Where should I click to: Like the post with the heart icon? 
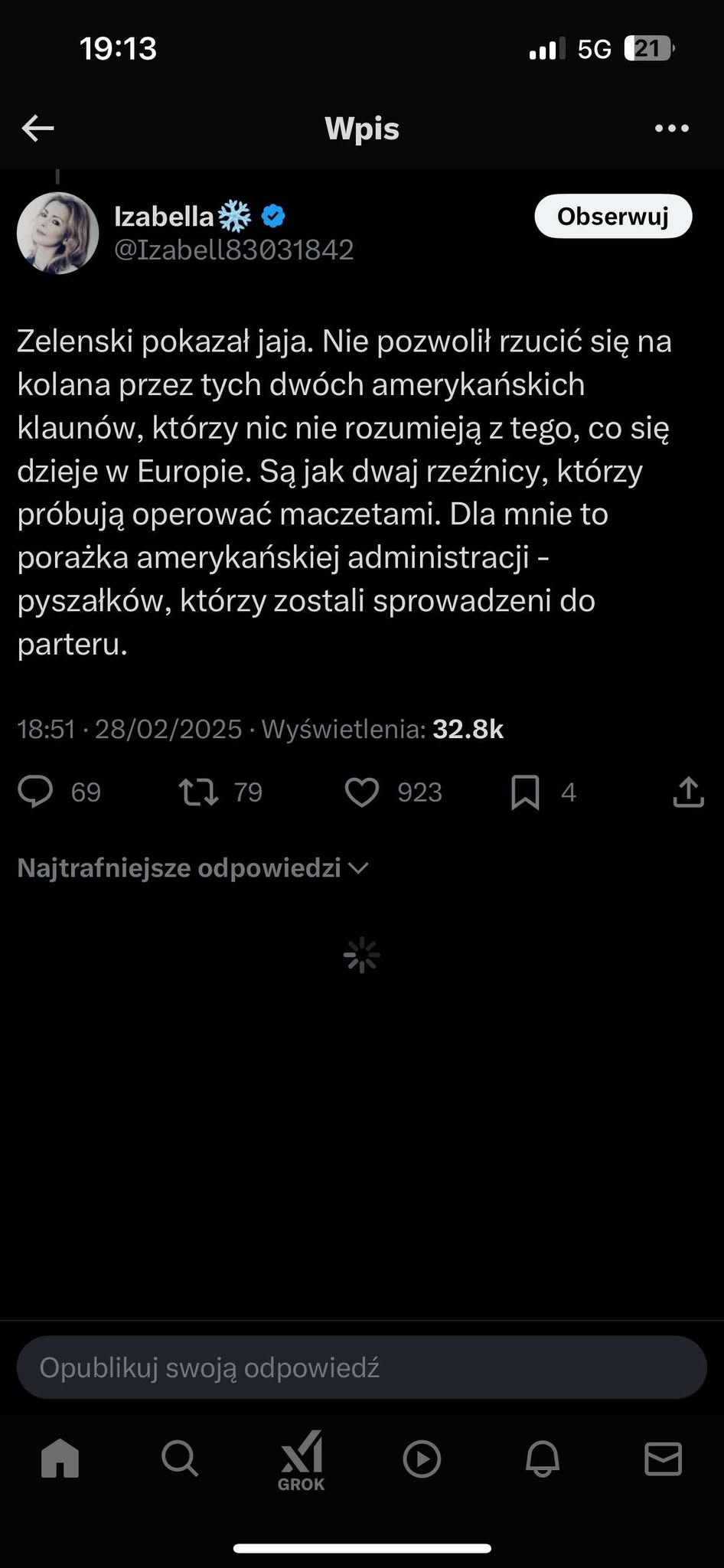point(362,792)
